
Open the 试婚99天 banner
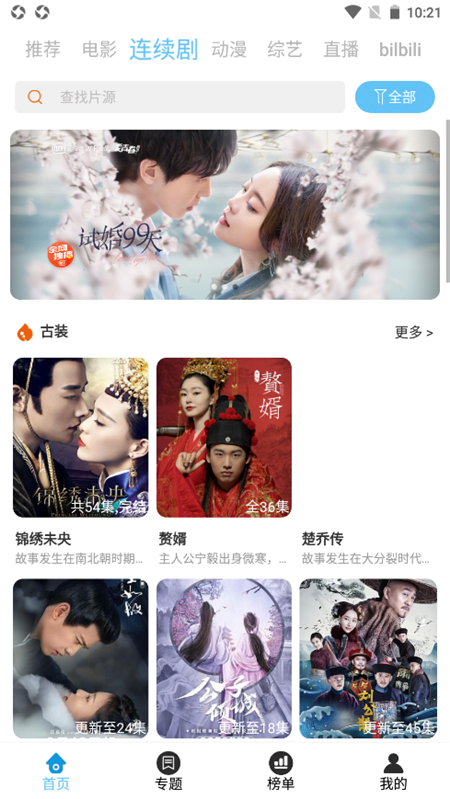pyautogui.click(x=225, y=215)
